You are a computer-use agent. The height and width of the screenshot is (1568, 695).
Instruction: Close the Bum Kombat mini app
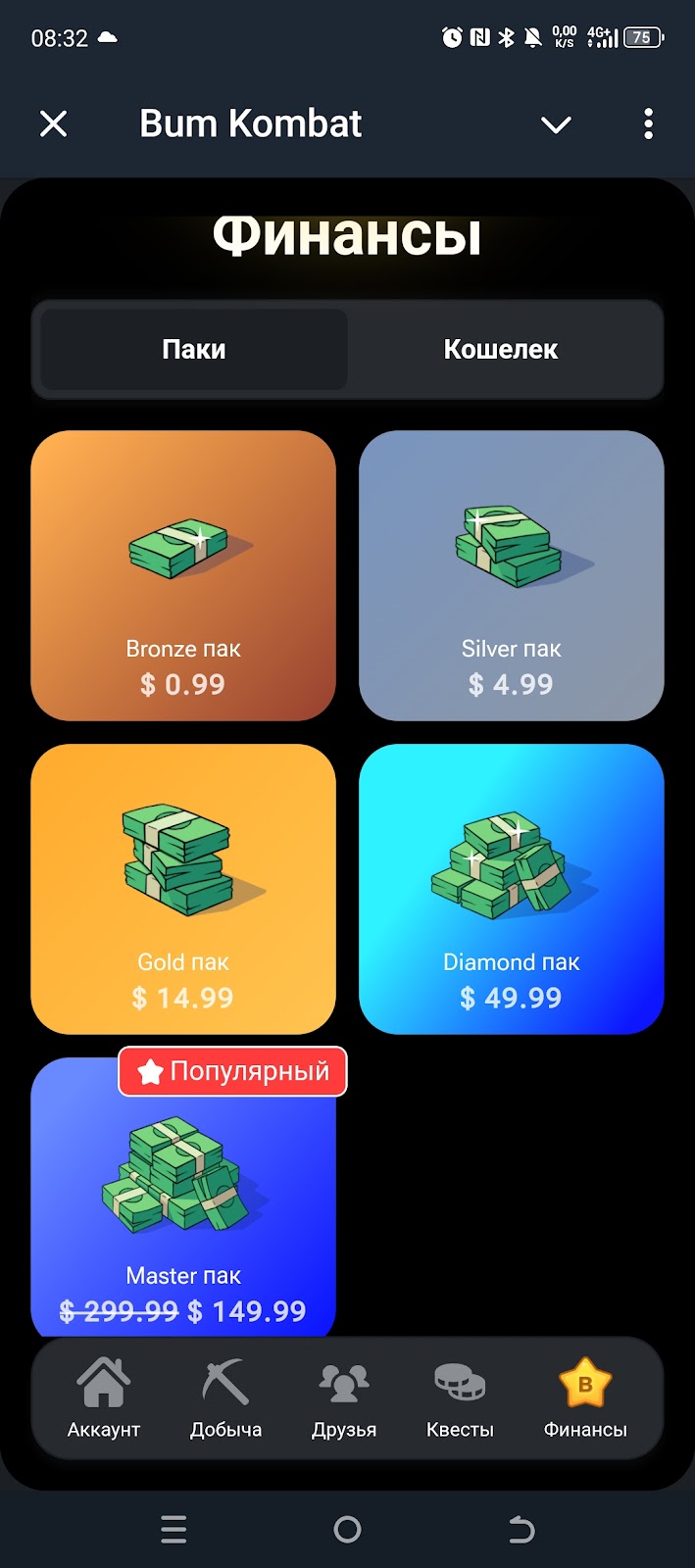54,124
